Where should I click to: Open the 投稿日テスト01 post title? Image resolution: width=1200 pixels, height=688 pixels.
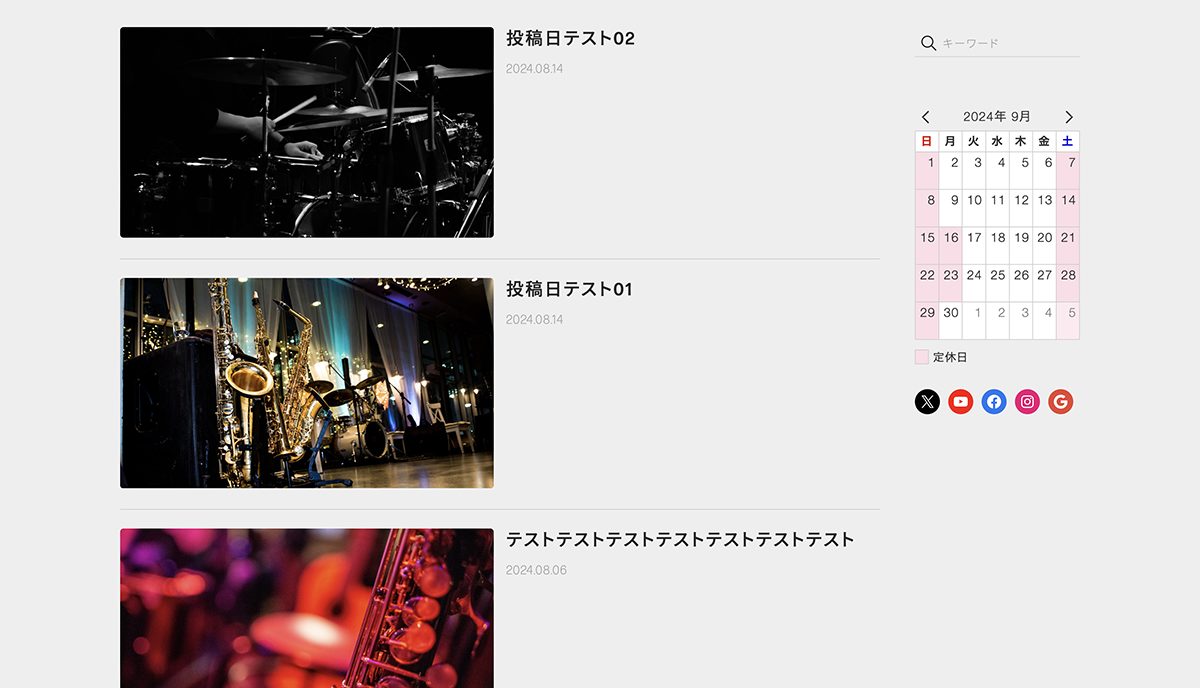(569, 290)
